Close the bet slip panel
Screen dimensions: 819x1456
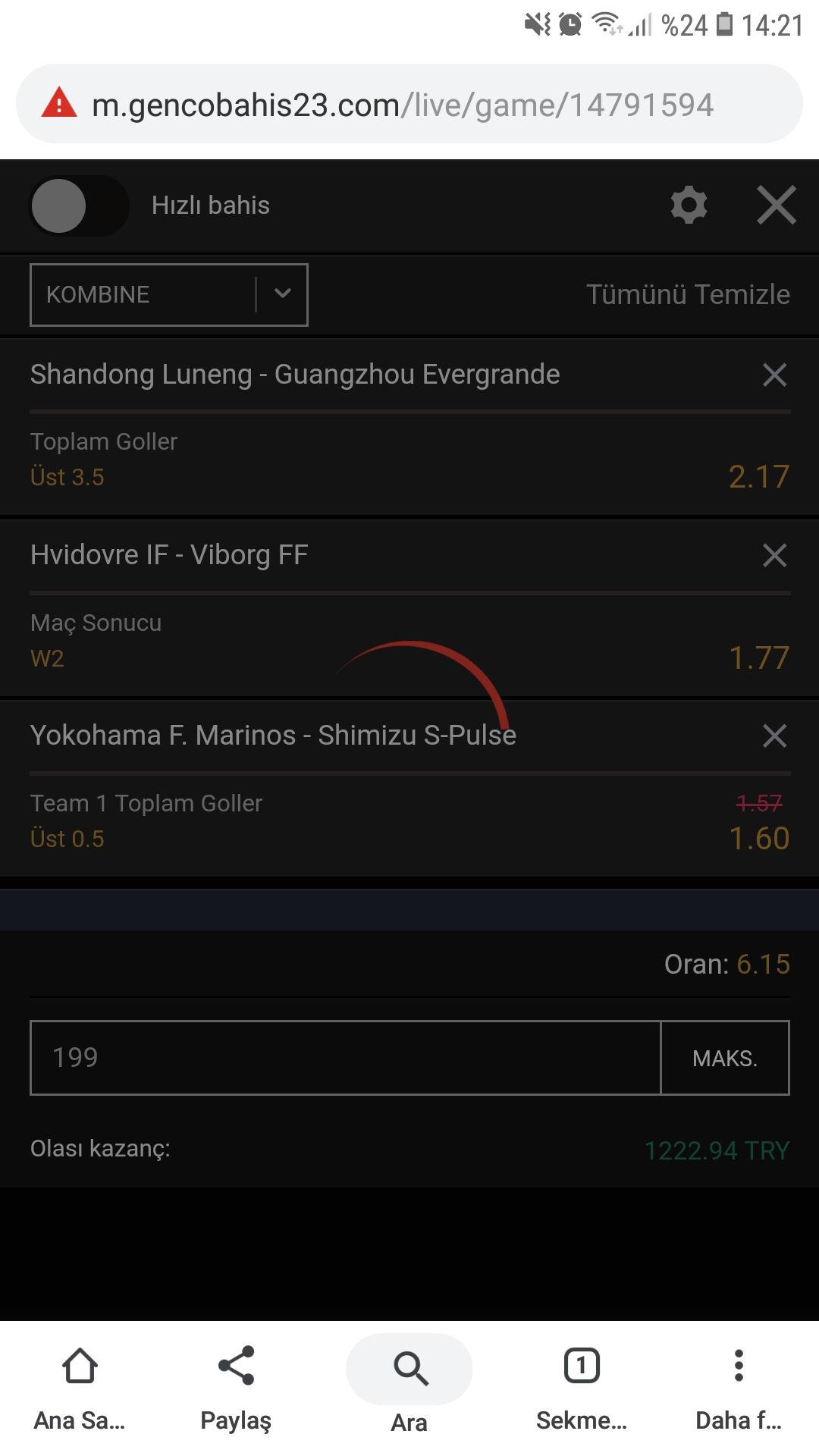(777, 205)
